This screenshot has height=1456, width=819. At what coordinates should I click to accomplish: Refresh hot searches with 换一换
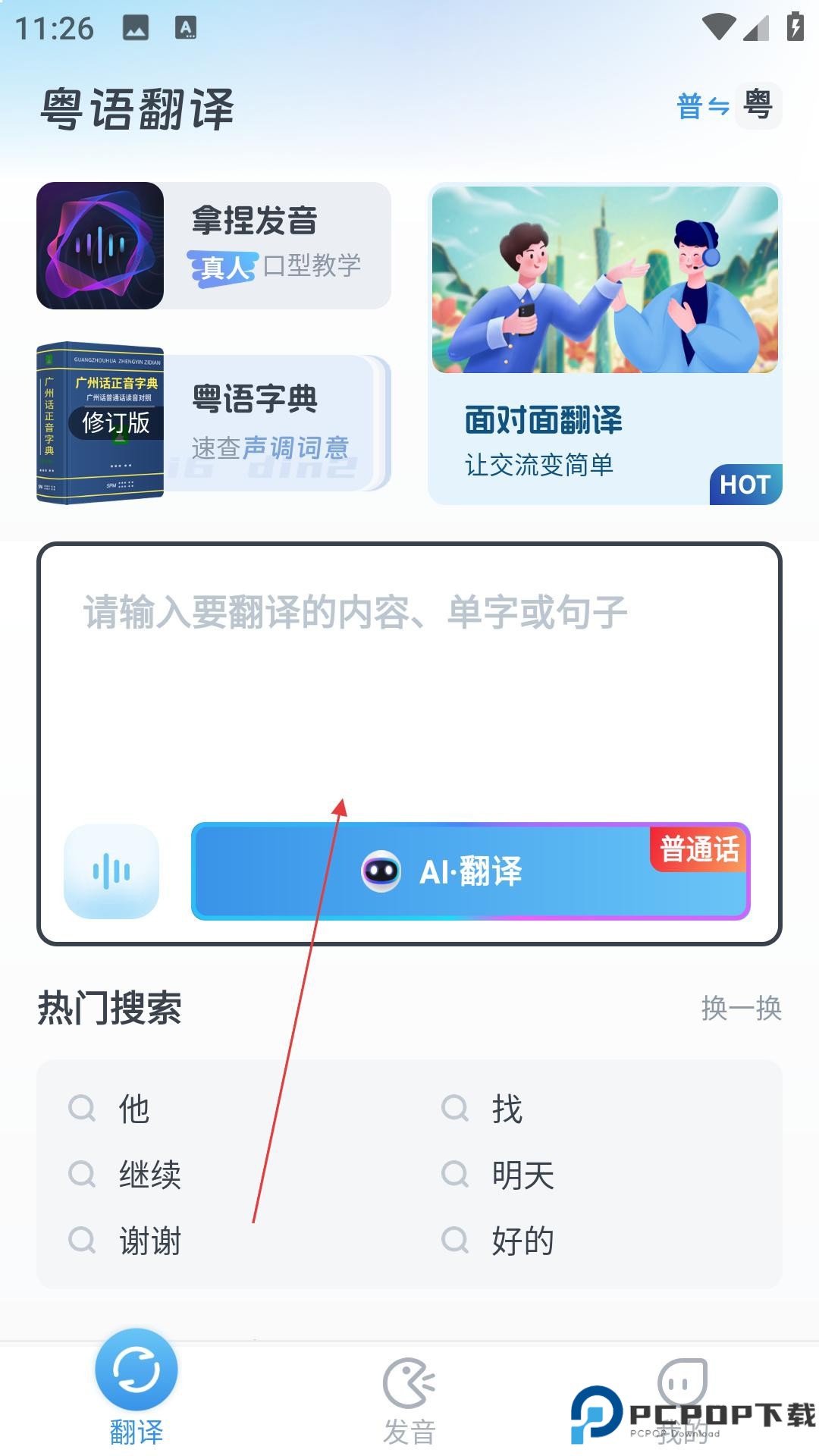click(x=741, y=1008)
